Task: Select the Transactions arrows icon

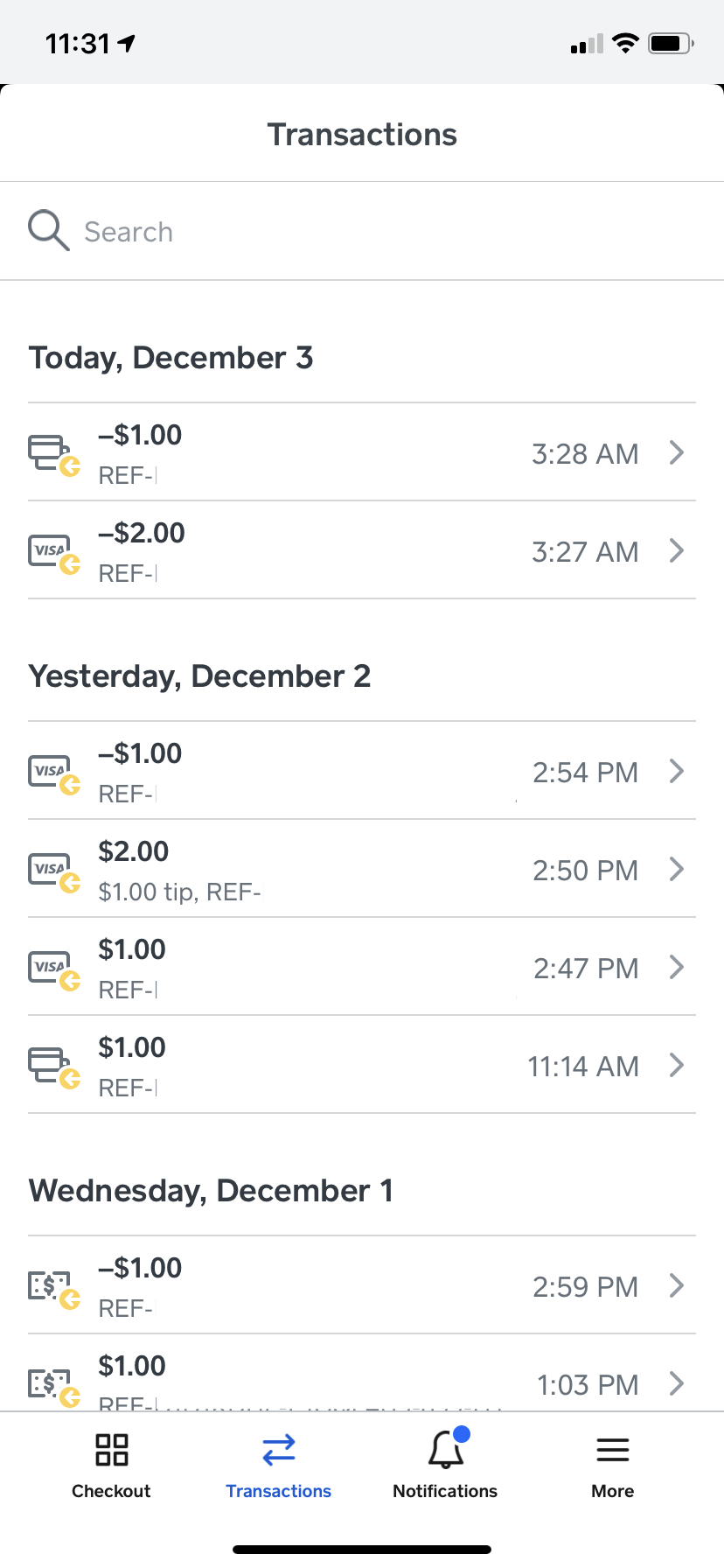Action: pyautogui.click(x=278, y=1450)
